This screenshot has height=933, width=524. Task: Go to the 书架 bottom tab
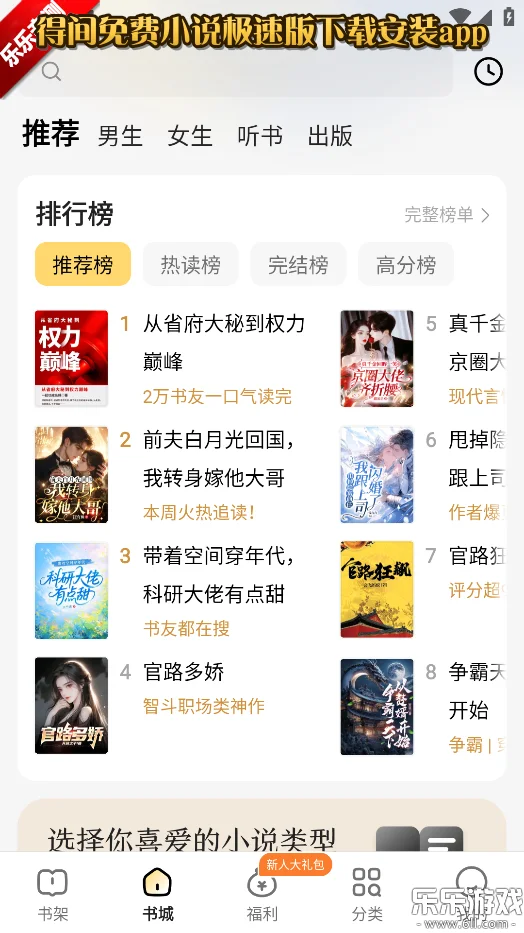click(x=53, y=894)
